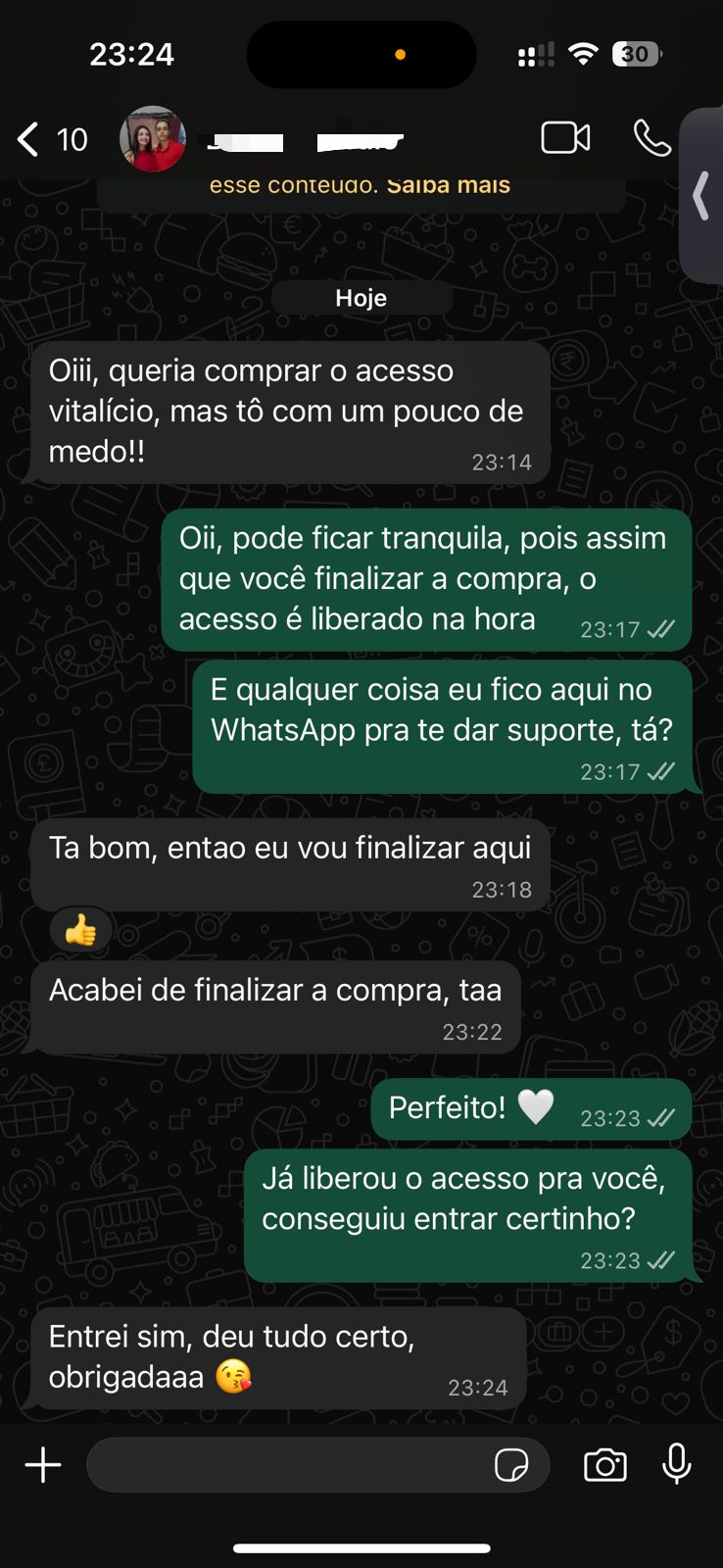Open the camera next to the message bar

(604, 1464)
